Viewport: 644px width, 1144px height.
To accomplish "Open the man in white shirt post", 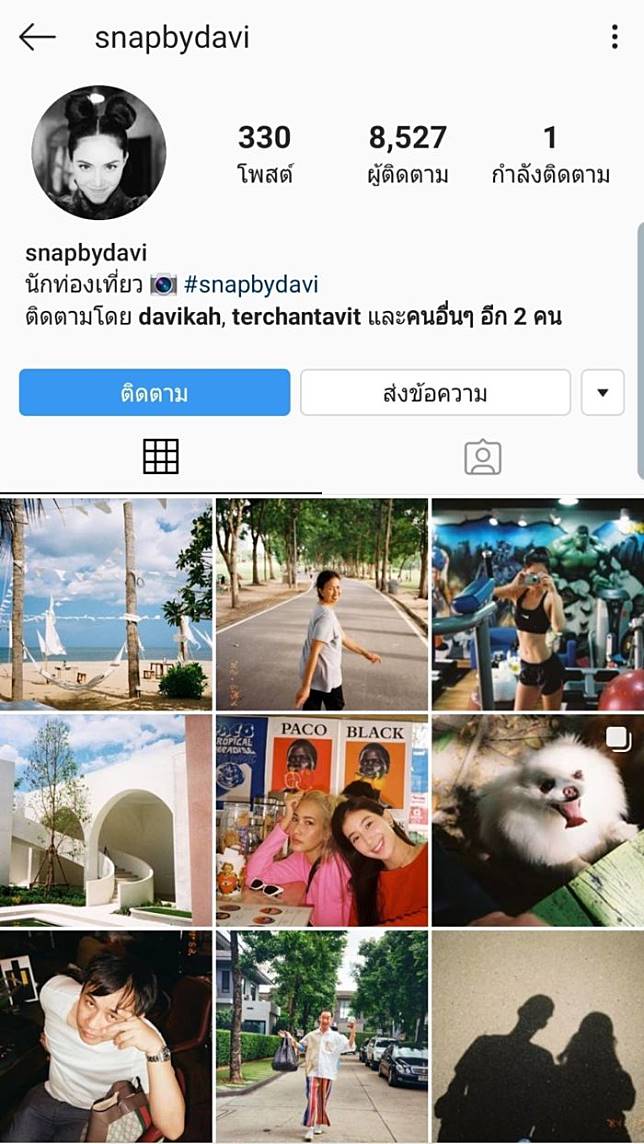I will pyautogui.click(x=106, y=1036).
